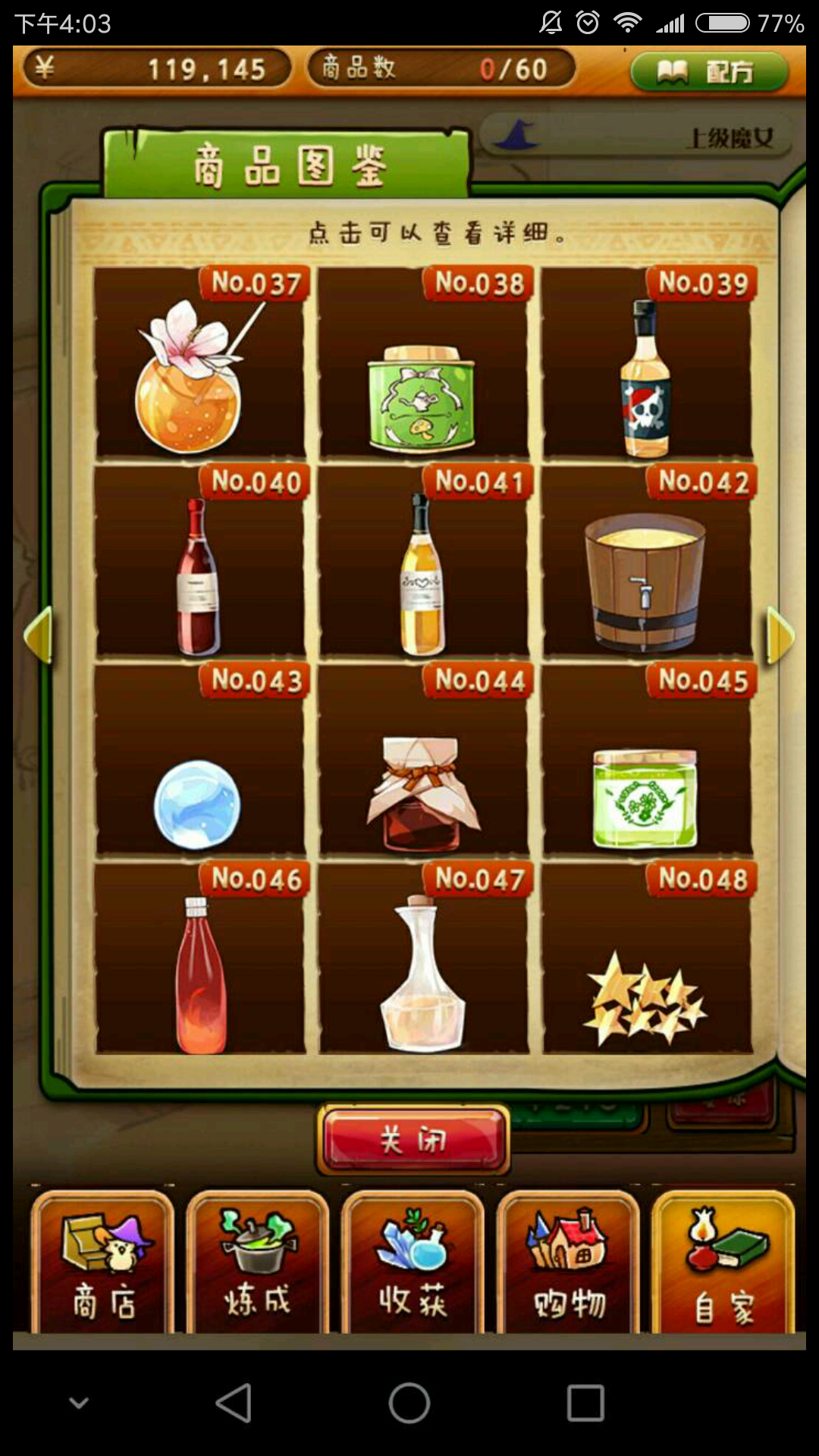819x1456 pixels.
Task: Go to the previous catalog page
Action: click(38, 635)
